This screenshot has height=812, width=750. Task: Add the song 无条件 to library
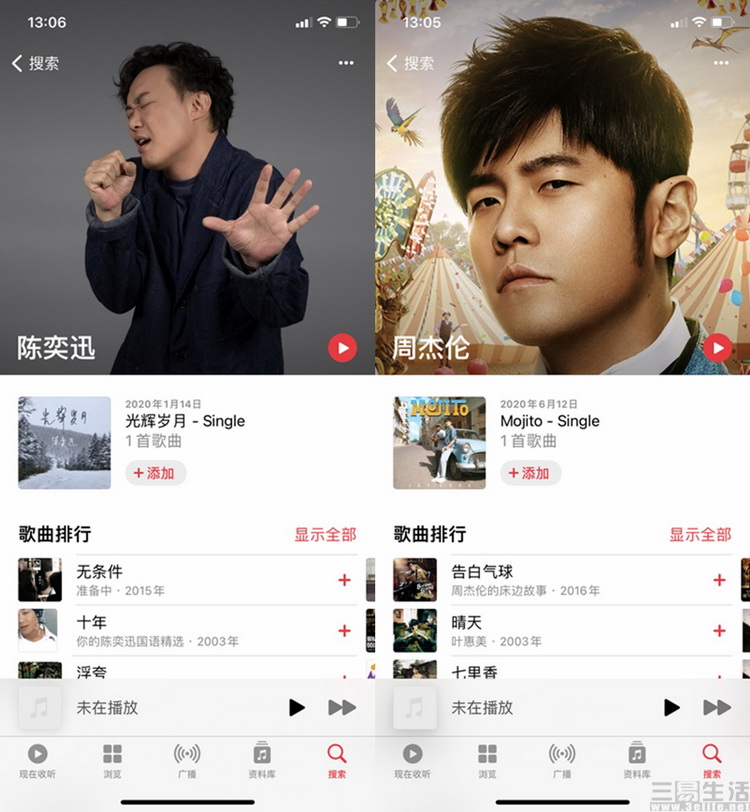click(x=345, y=580)
